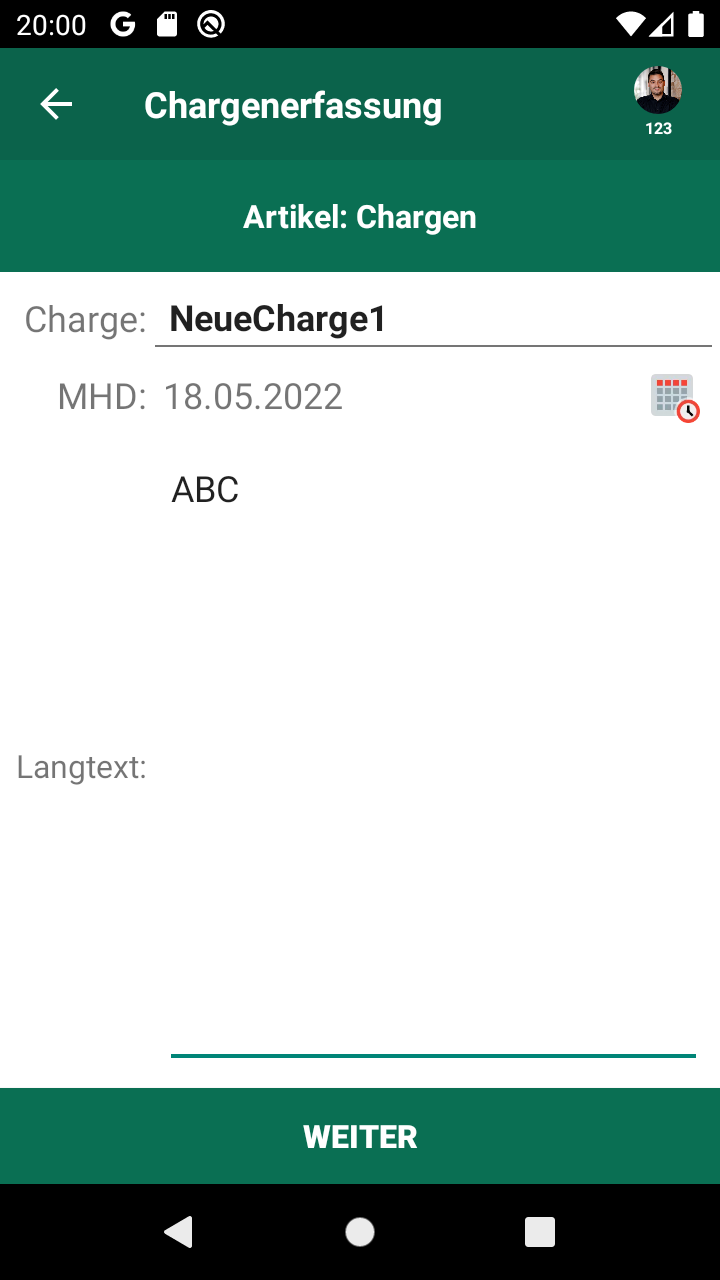Viewport: 720px width, 1280px height.
Task: Open the recent apps overview
Action: [540, 1232]
